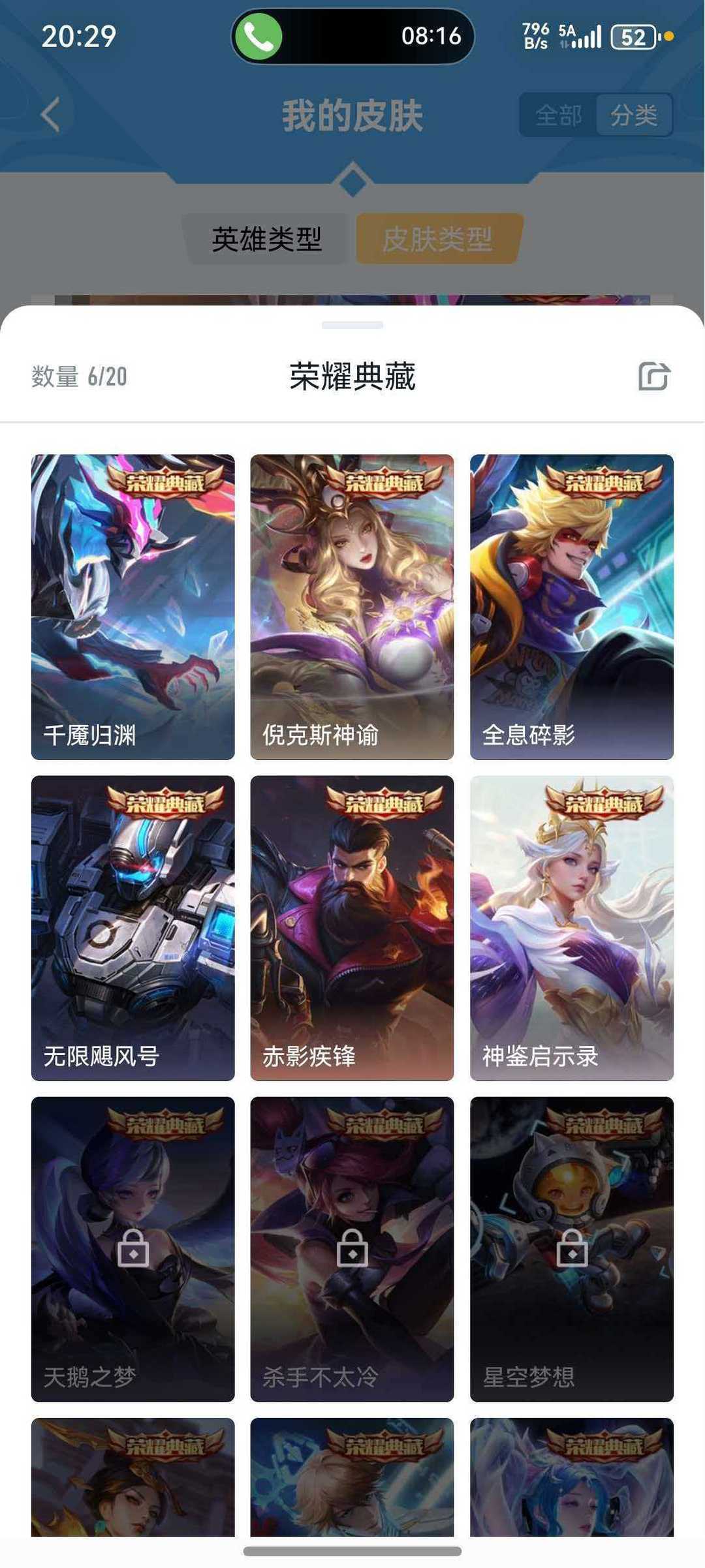The image size is (705, 1568).
Task: Return to the ongoing call pill
Action: [x=352, y=37]
